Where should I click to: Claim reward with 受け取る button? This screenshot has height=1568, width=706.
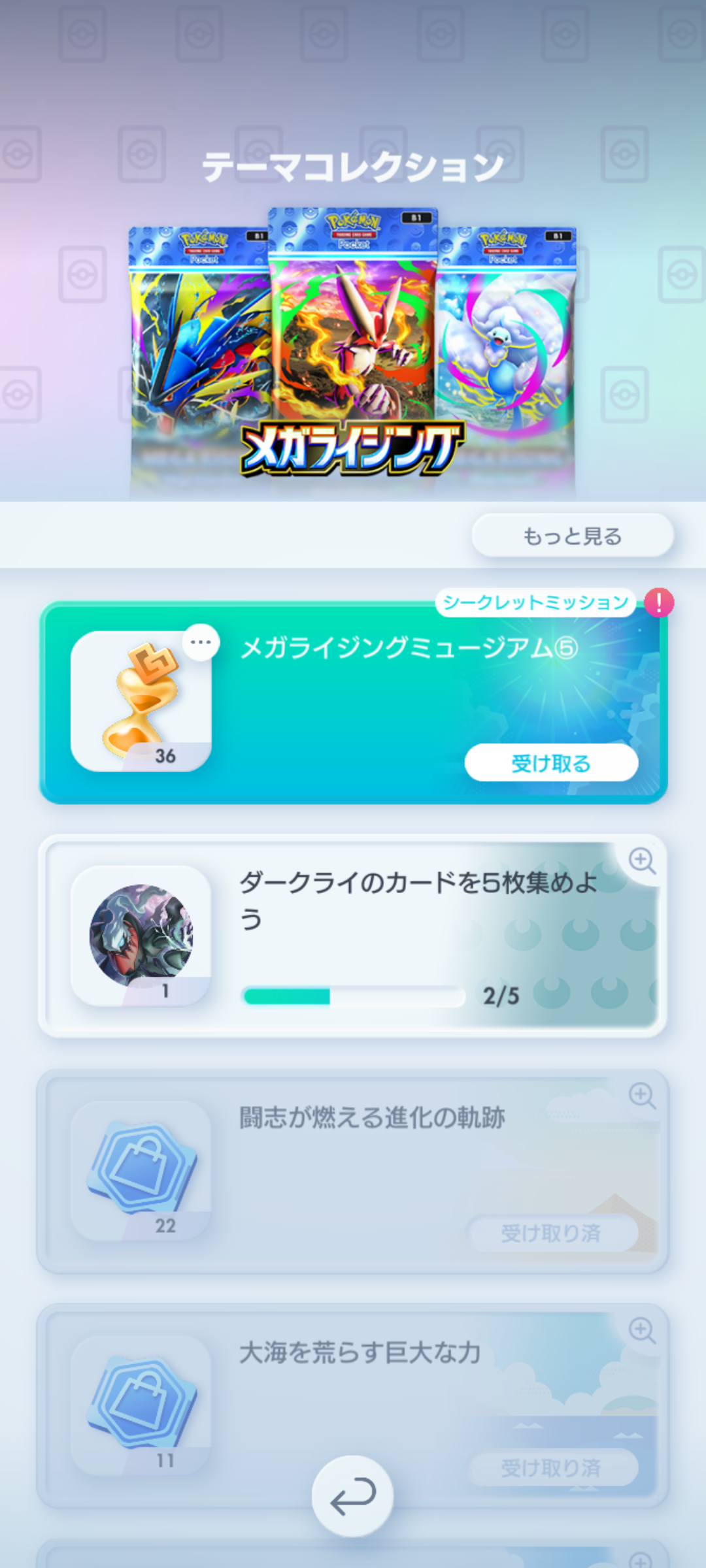tap(551, 762)
